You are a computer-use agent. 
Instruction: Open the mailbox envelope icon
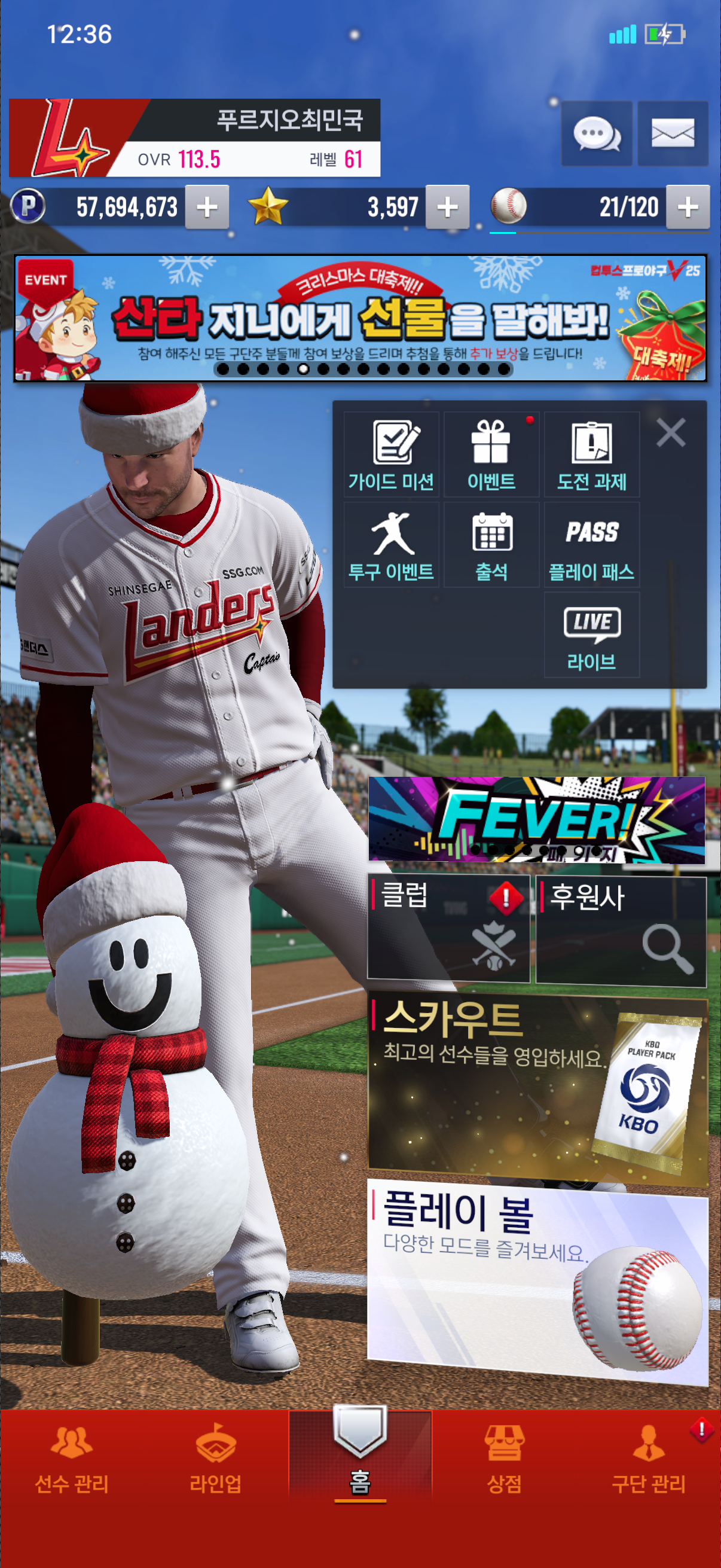point(673,133)
